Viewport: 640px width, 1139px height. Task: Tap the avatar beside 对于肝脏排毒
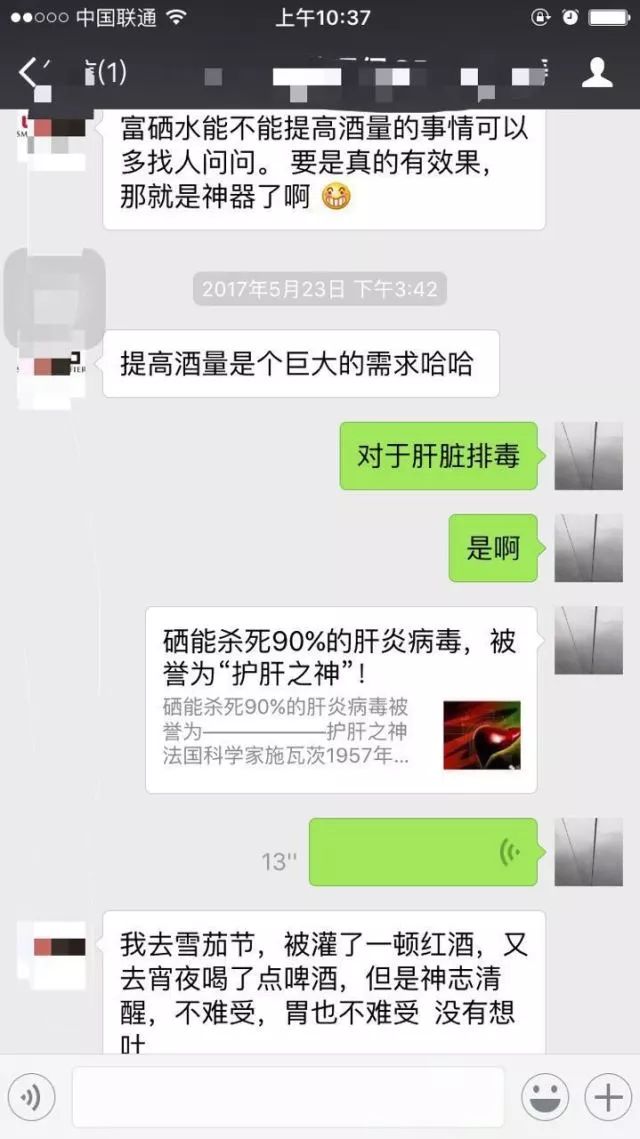click(x=588, y=456)
